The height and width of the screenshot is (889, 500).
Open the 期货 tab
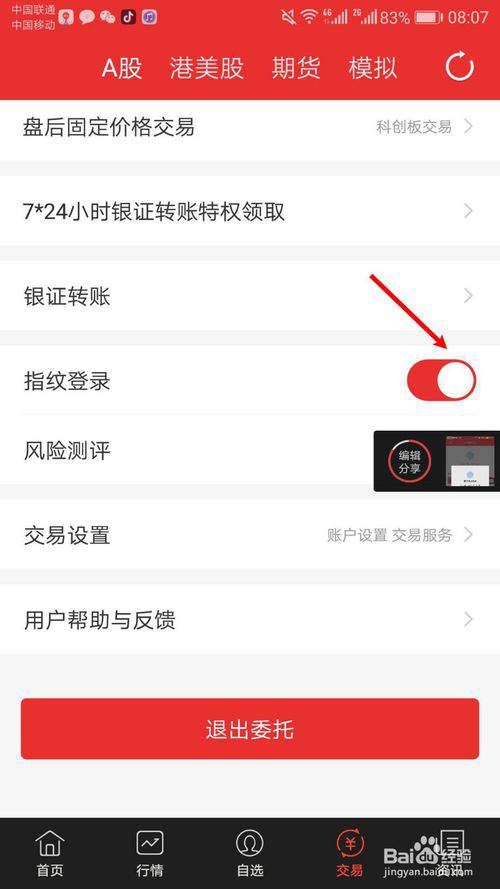coord(296,69)
